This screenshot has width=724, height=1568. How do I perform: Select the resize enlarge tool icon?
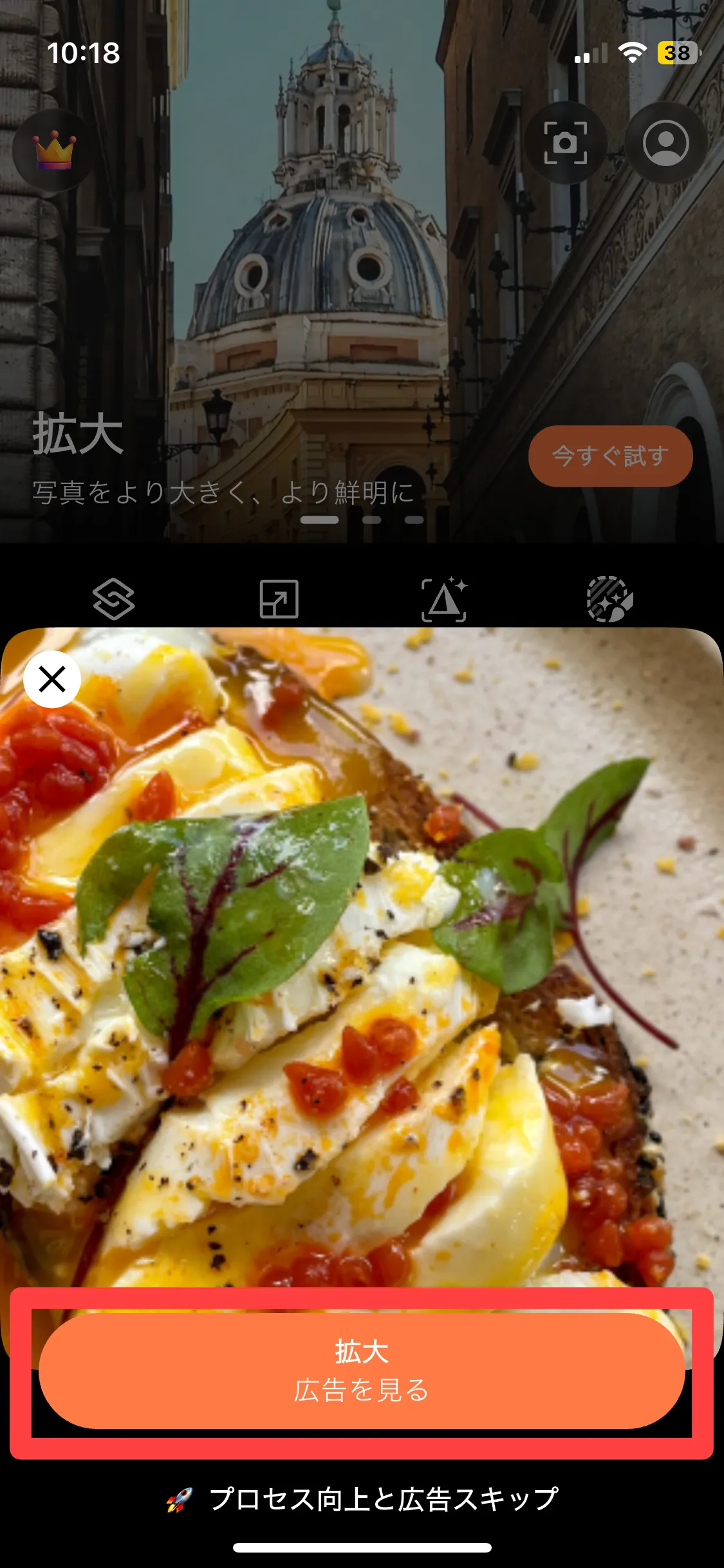click(x=279, y=599)
